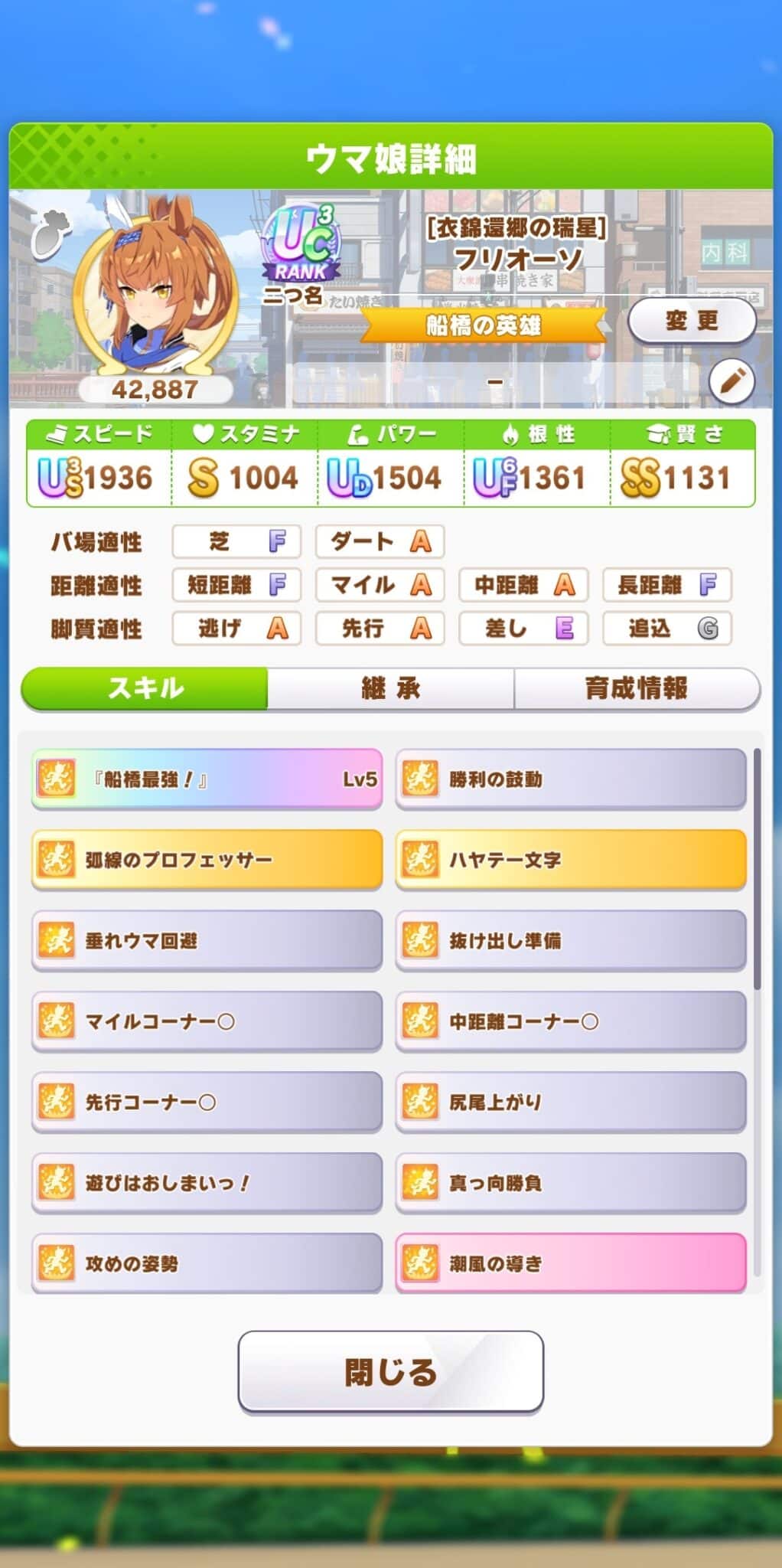Open the 垂れウマ回避 skill

click(x=207, y=940)
